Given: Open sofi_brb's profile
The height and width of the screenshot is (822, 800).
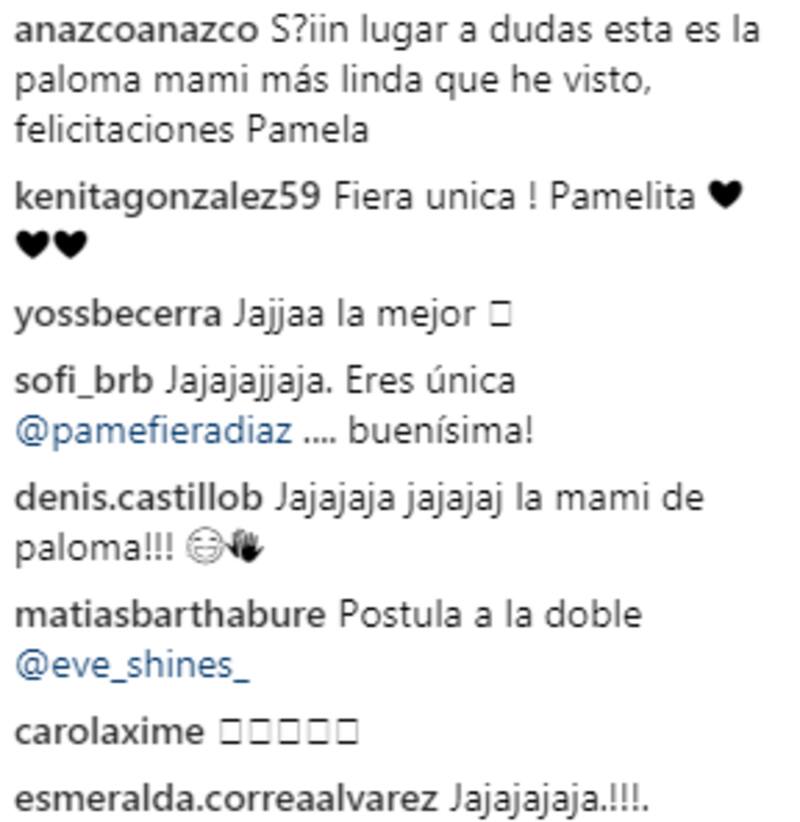Looking at the screenshot, I should [x=84, y=381].
